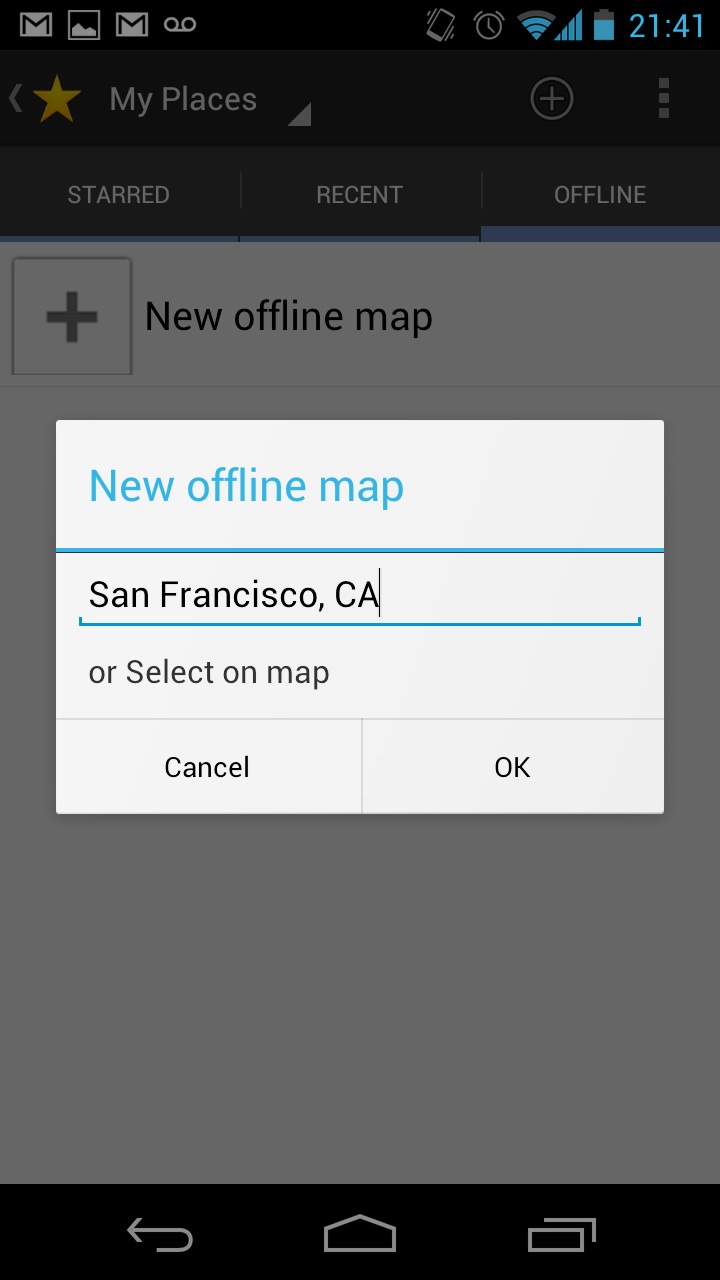The image size is (720, 1280).
Task: Confirm the new offline map with OK
Action: [x=512, y=767]
